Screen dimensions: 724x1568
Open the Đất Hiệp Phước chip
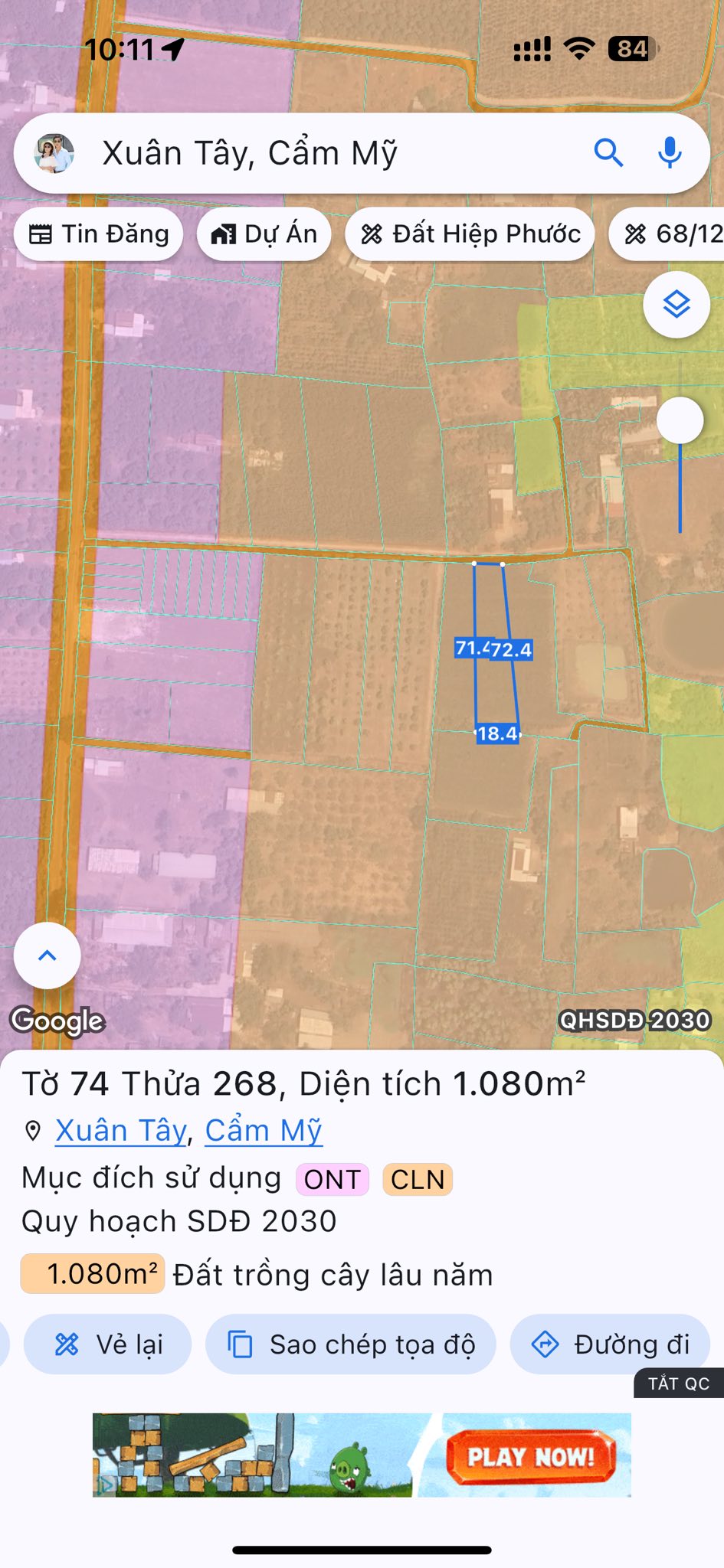(x=470, y=234)
